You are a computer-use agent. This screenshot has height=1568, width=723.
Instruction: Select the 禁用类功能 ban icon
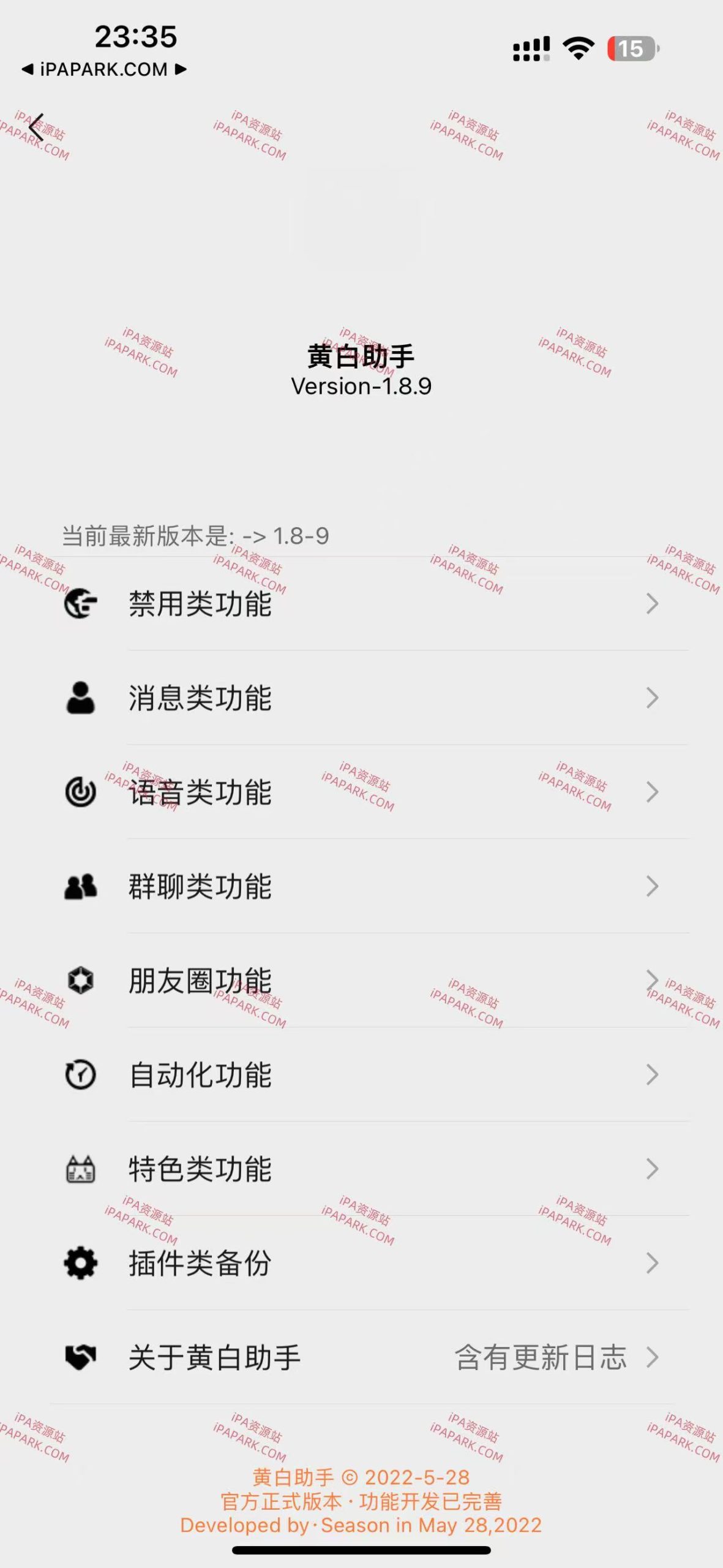point(80,605)
